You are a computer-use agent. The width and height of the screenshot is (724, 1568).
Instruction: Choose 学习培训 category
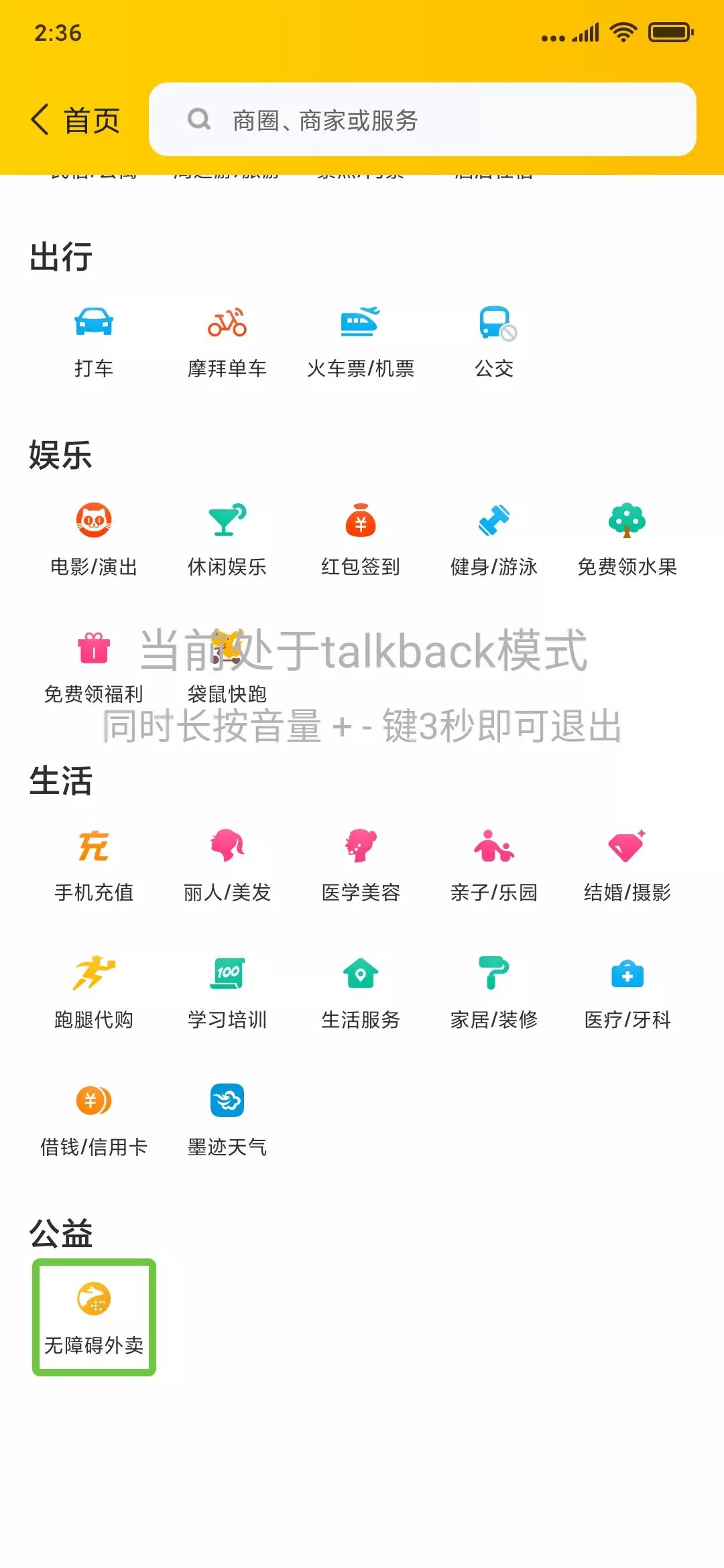pyautogui.click(x=227, y=992)
